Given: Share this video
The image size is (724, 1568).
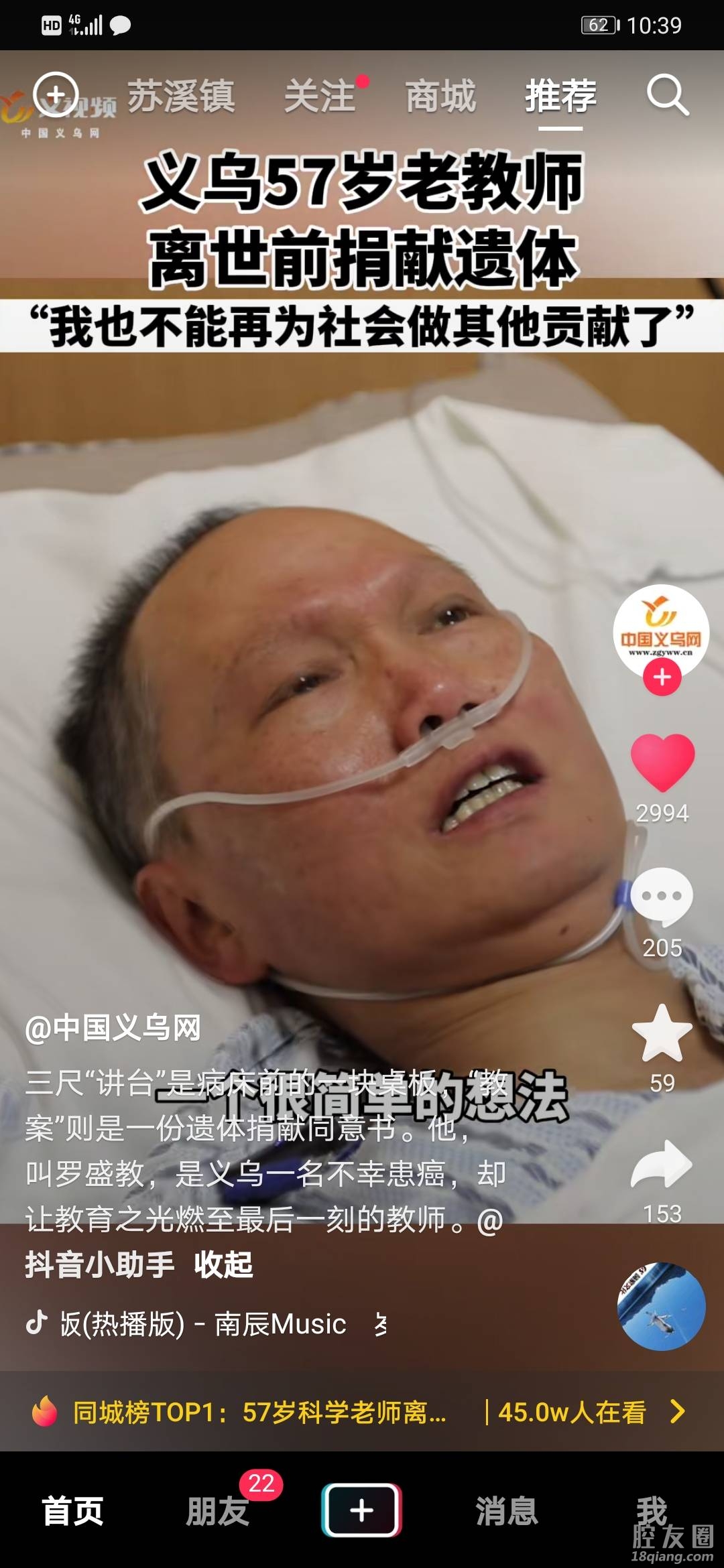Looking at the screenshot, I should pyautogui.click(x=662, y=1165).
